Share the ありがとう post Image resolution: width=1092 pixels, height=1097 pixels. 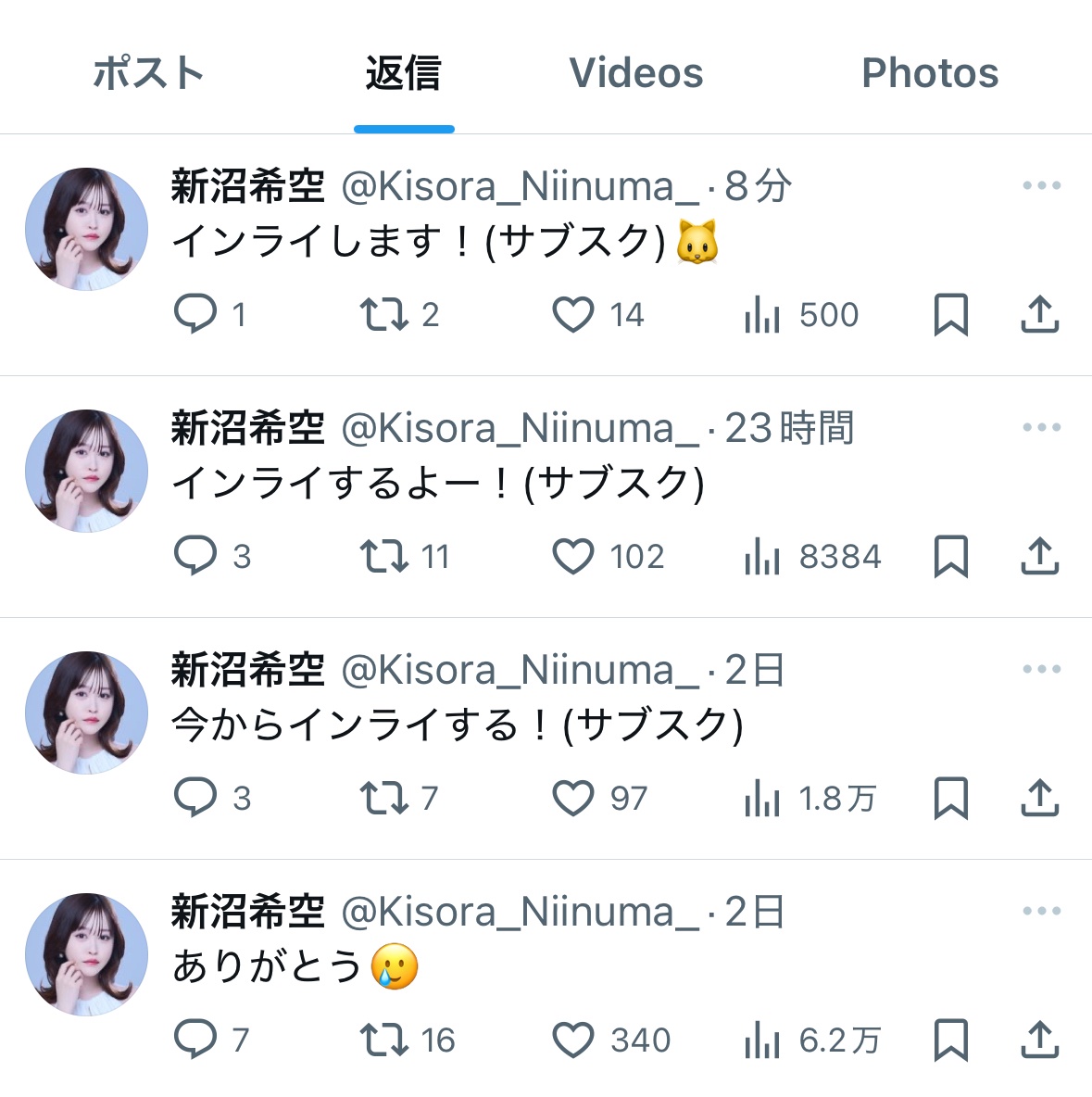1039,1040
